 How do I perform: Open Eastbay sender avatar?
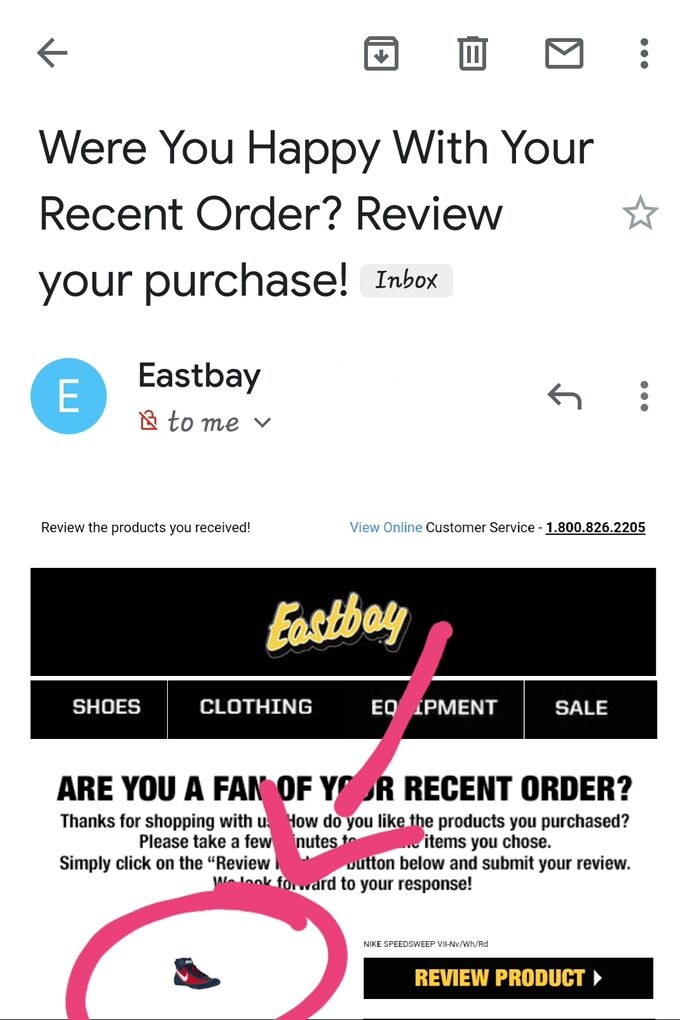pos(68,396)
